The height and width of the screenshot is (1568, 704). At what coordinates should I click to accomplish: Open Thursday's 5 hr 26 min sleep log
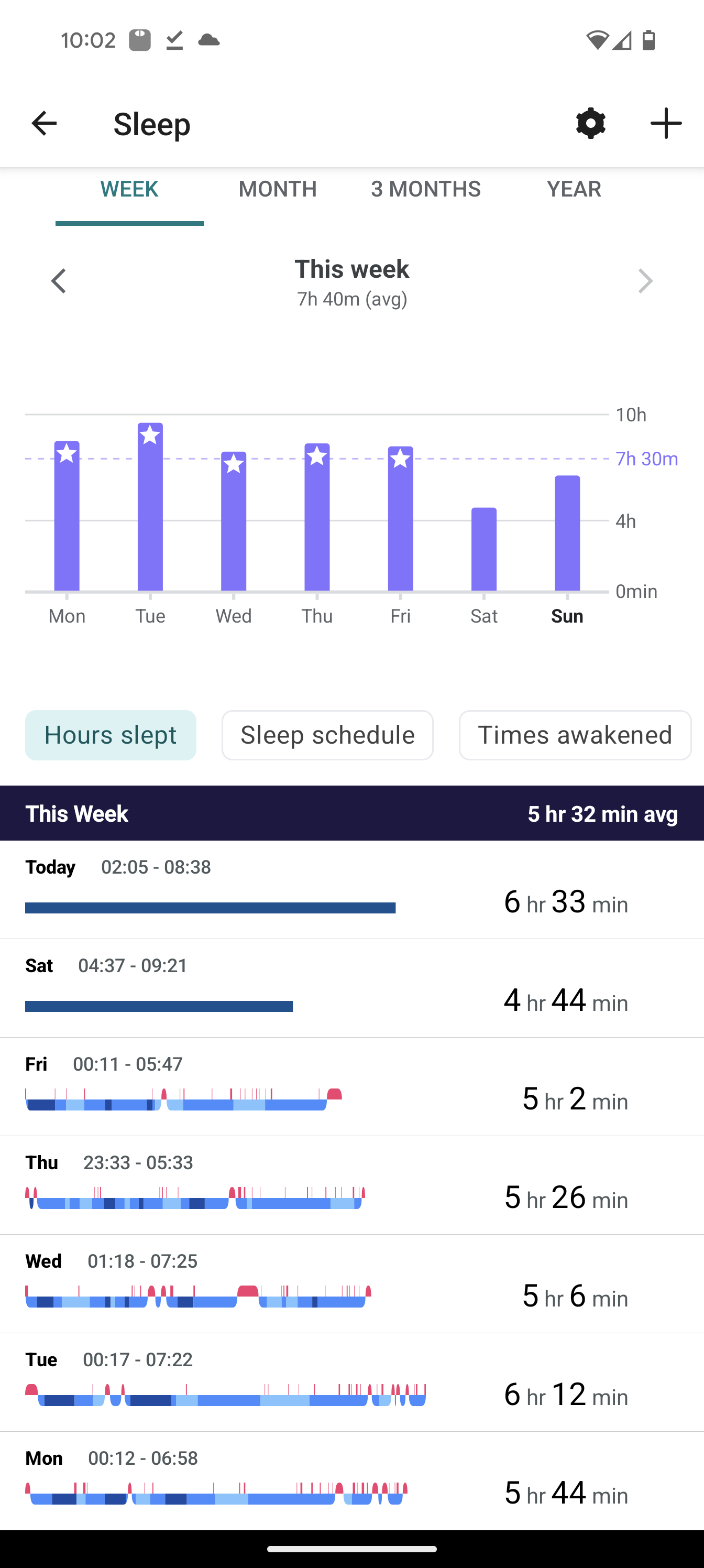(351, 1185)
